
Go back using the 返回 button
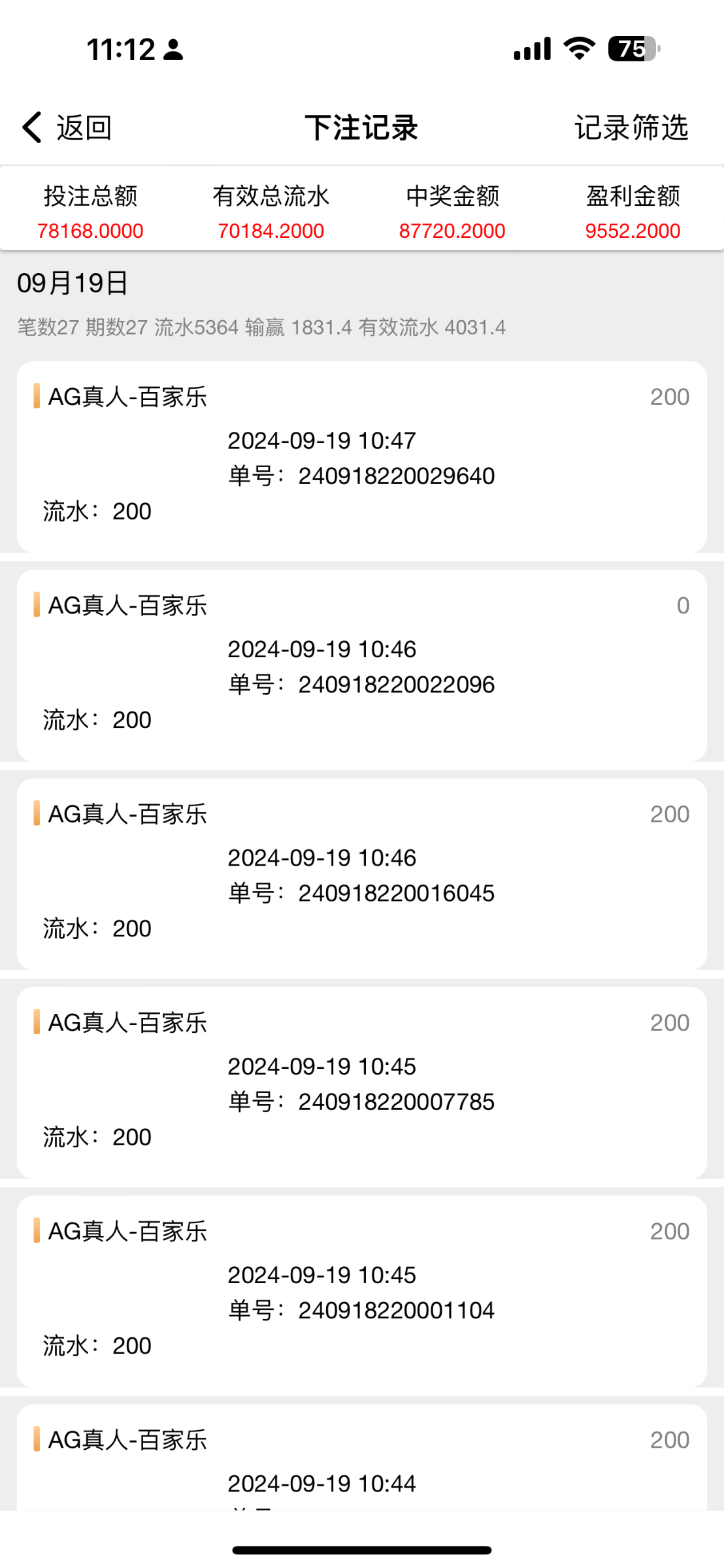coord(67,127)
